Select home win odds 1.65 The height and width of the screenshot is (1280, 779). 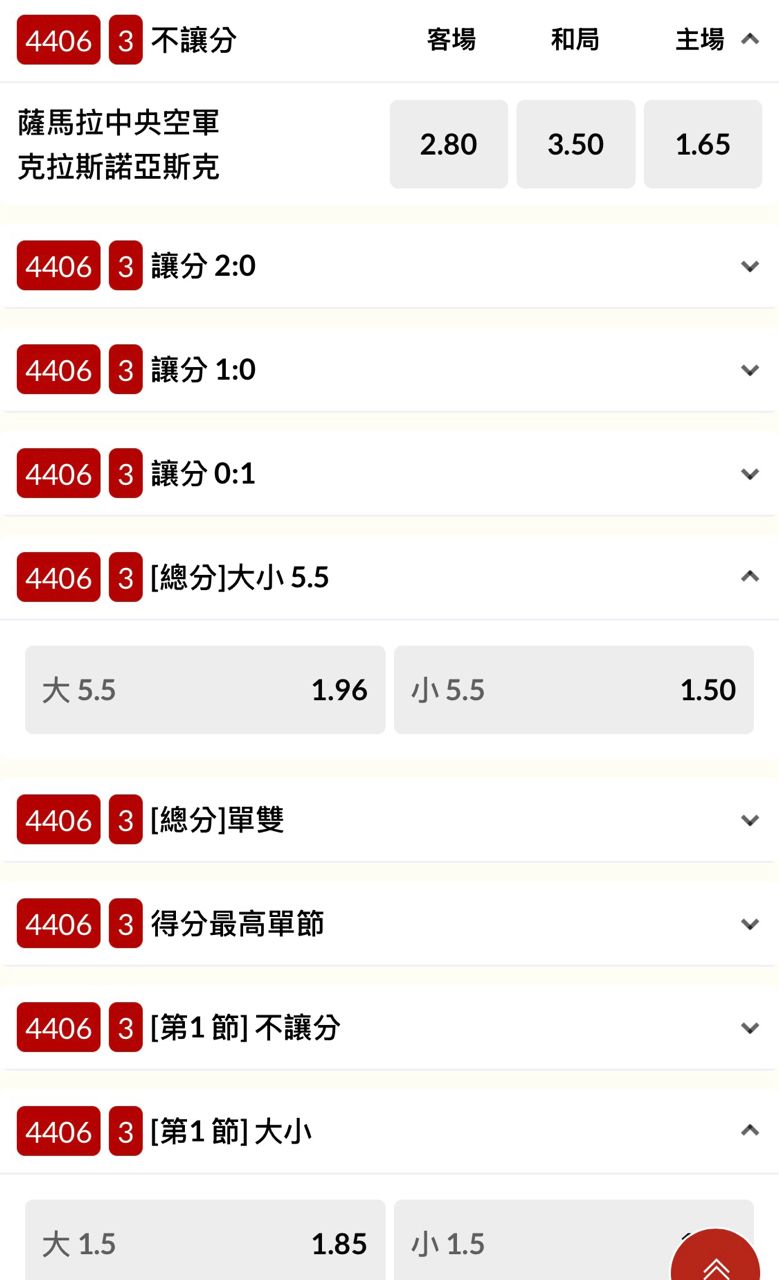[702, 144]
